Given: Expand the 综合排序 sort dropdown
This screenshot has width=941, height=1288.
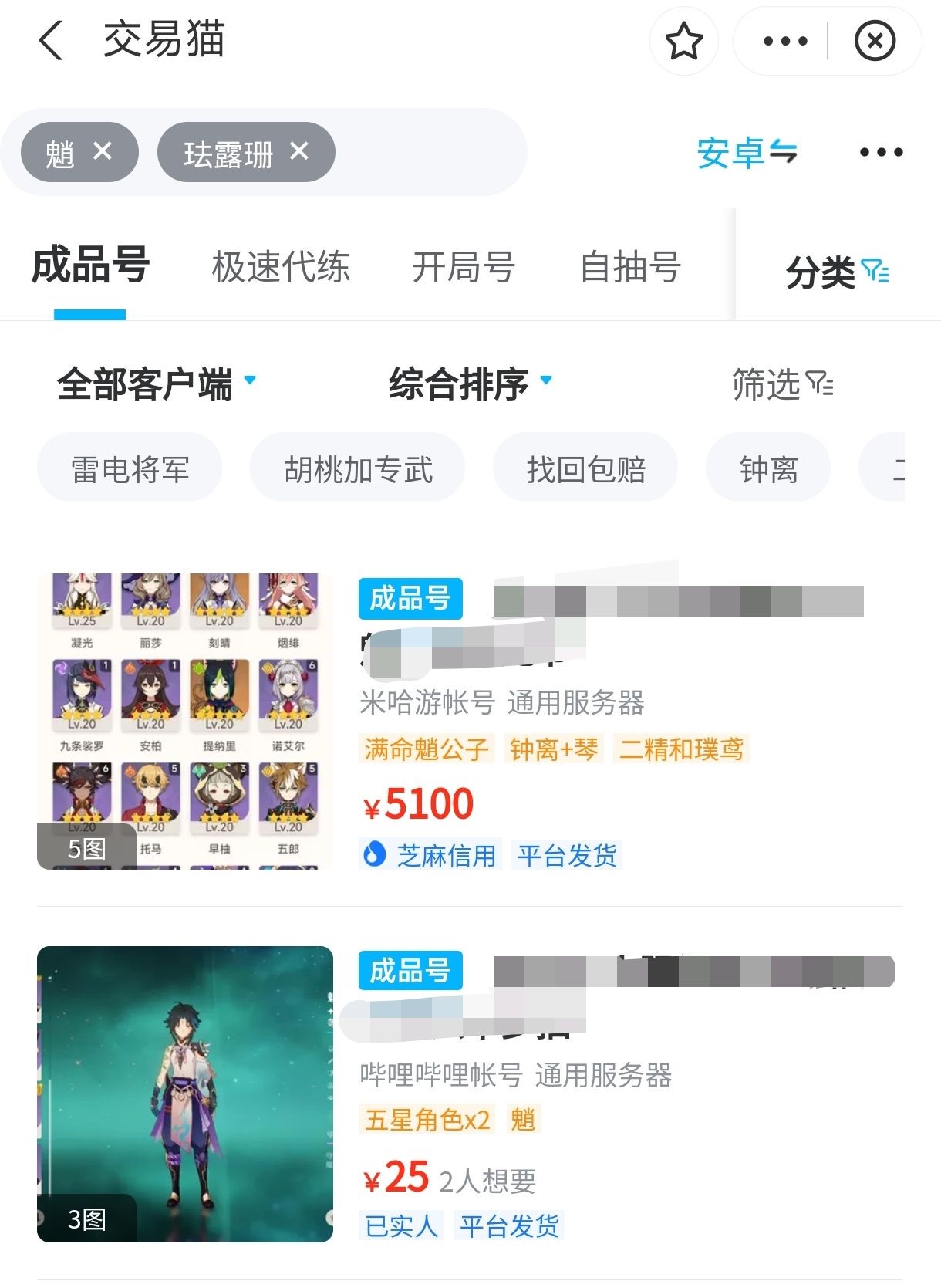Looking at the screenshot, I should (470, 384).
